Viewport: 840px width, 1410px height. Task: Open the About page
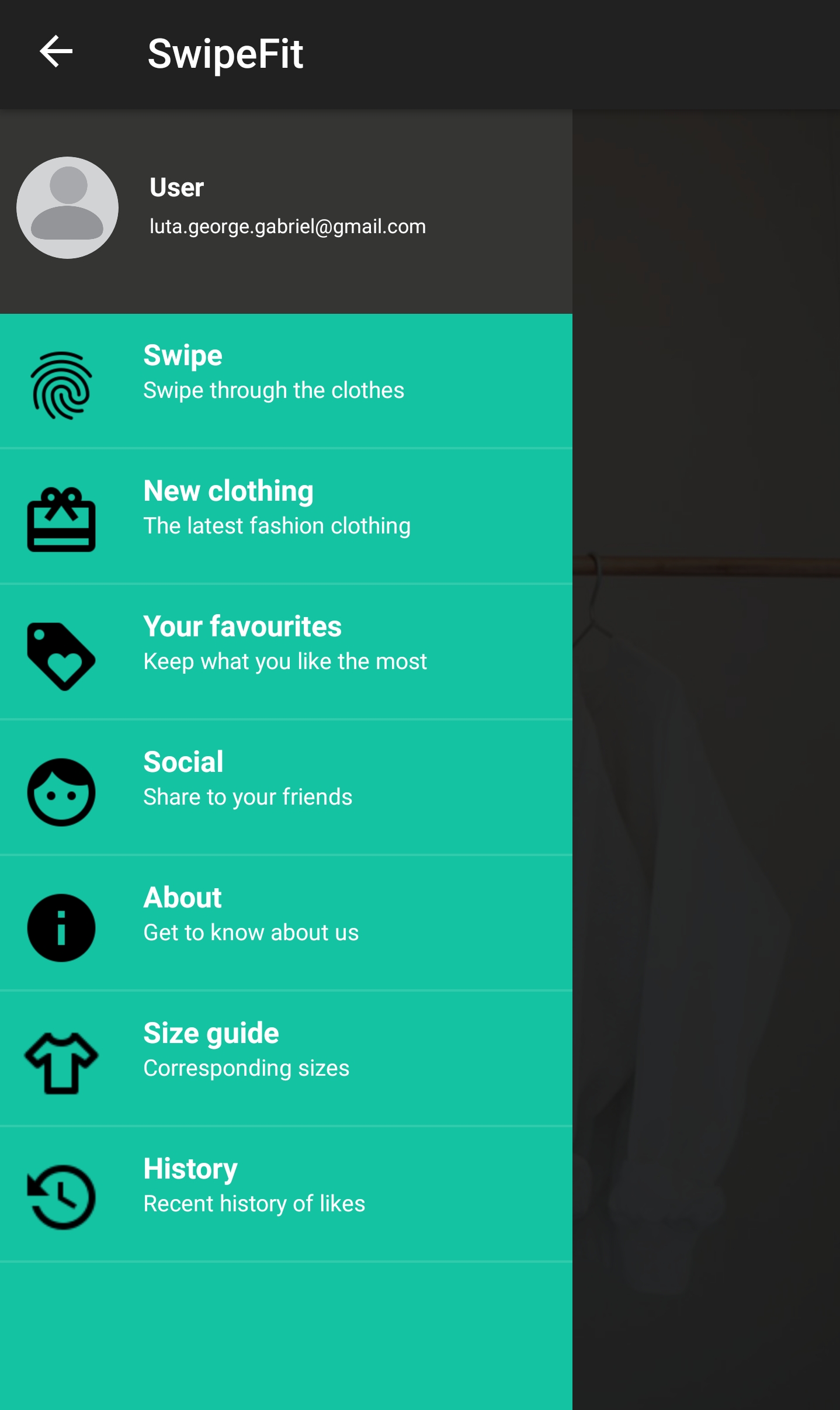(286, 923)
